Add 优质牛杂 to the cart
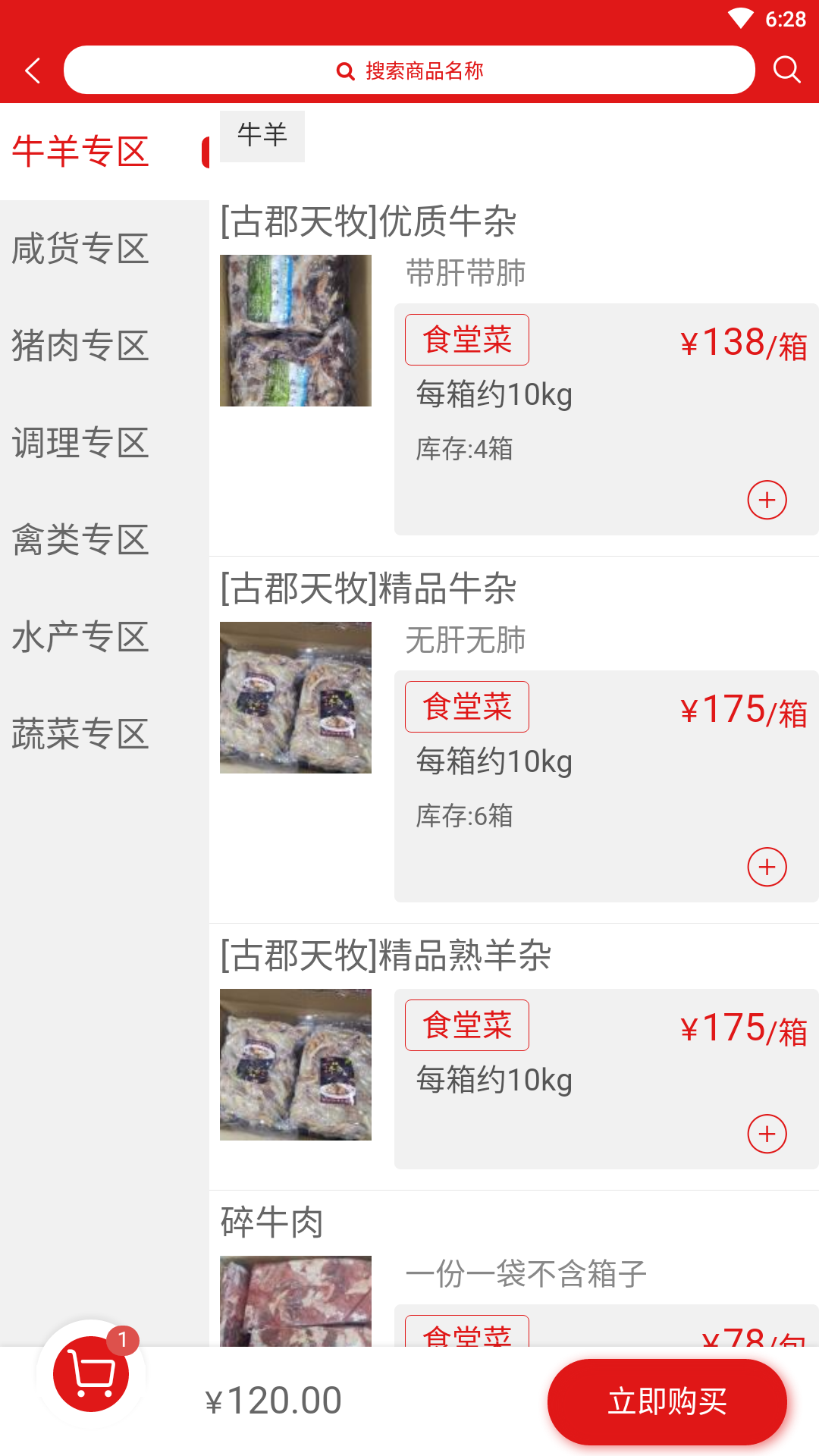This screenshot has height=1456, width=819. pos(767,500)
